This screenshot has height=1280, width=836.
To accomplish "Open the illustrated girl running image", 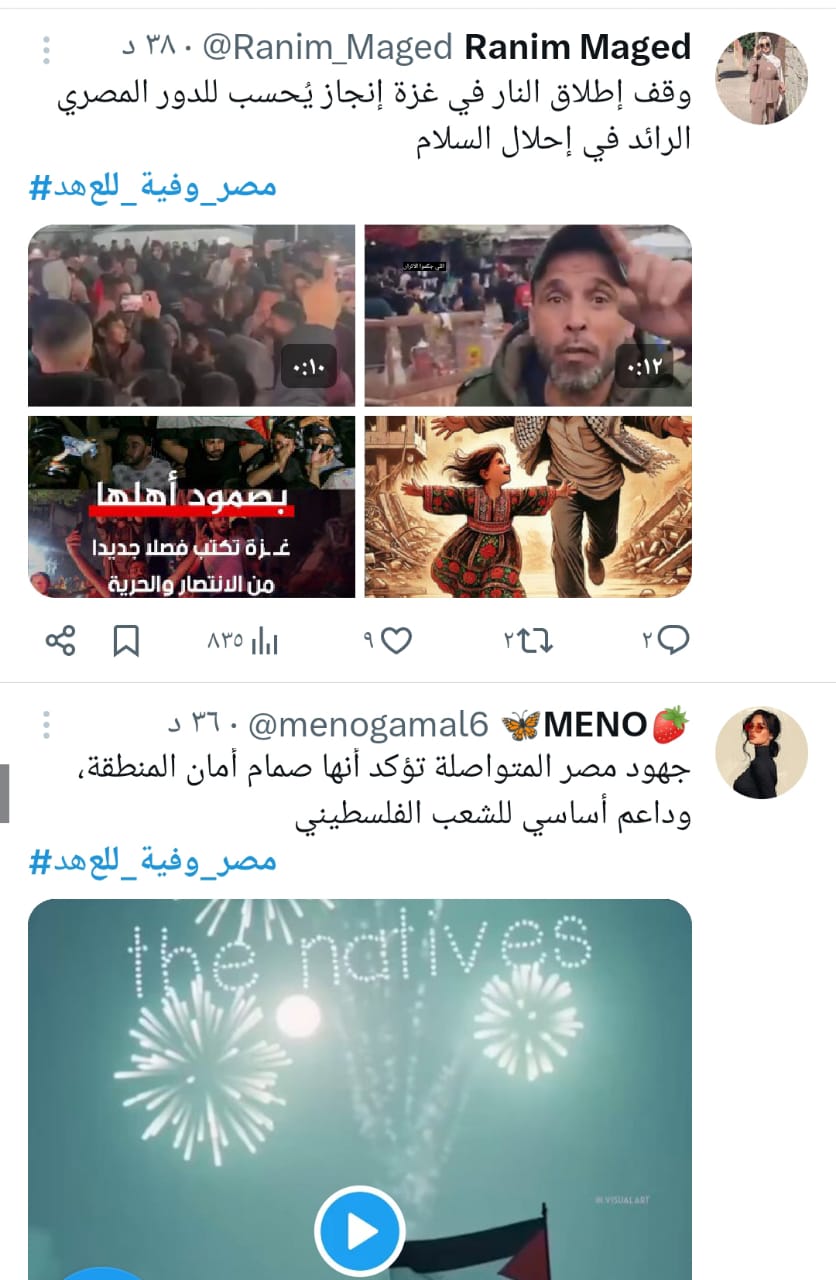I will [528, 507].
